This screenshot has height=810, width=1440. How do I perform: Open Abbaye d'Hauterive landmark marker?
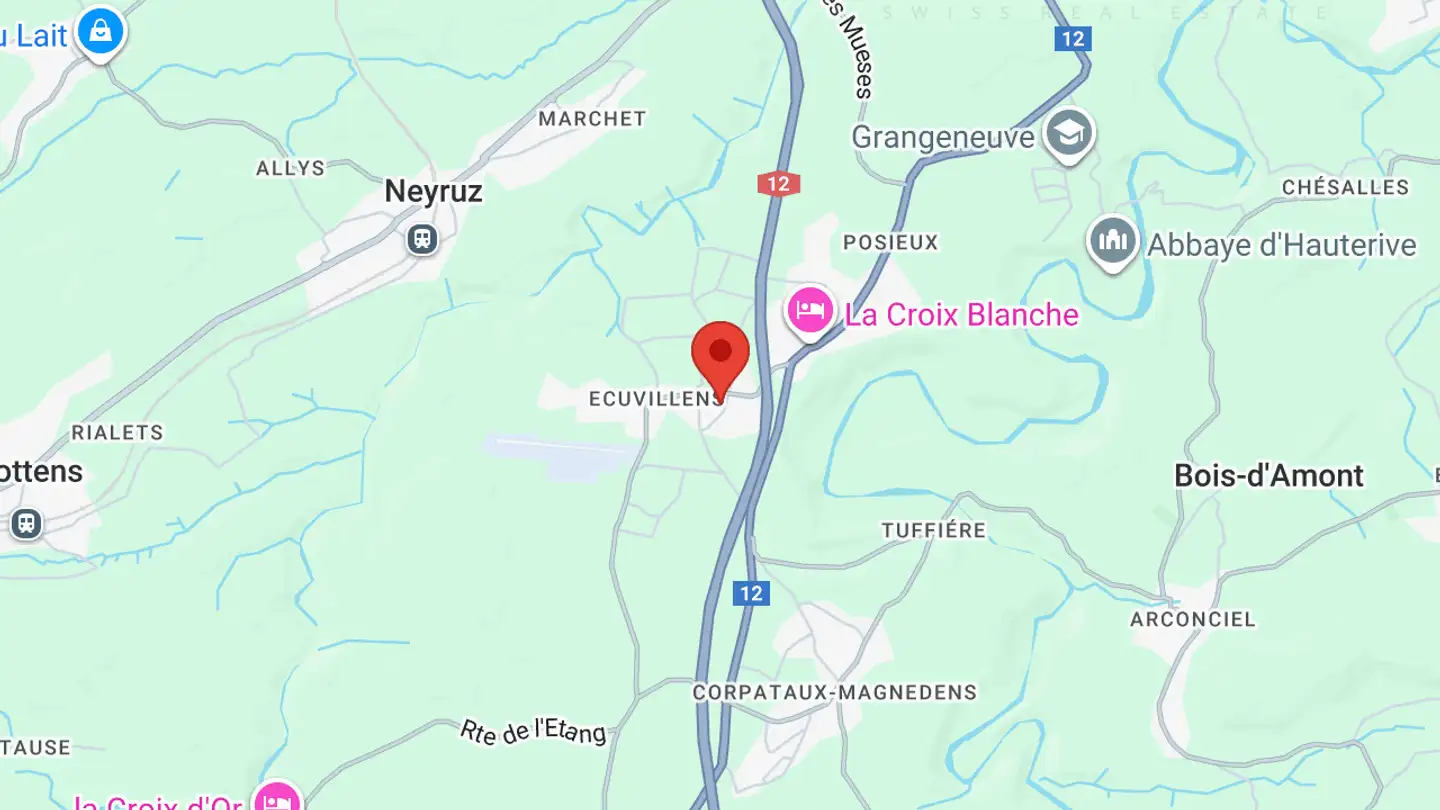point(1112,240)
